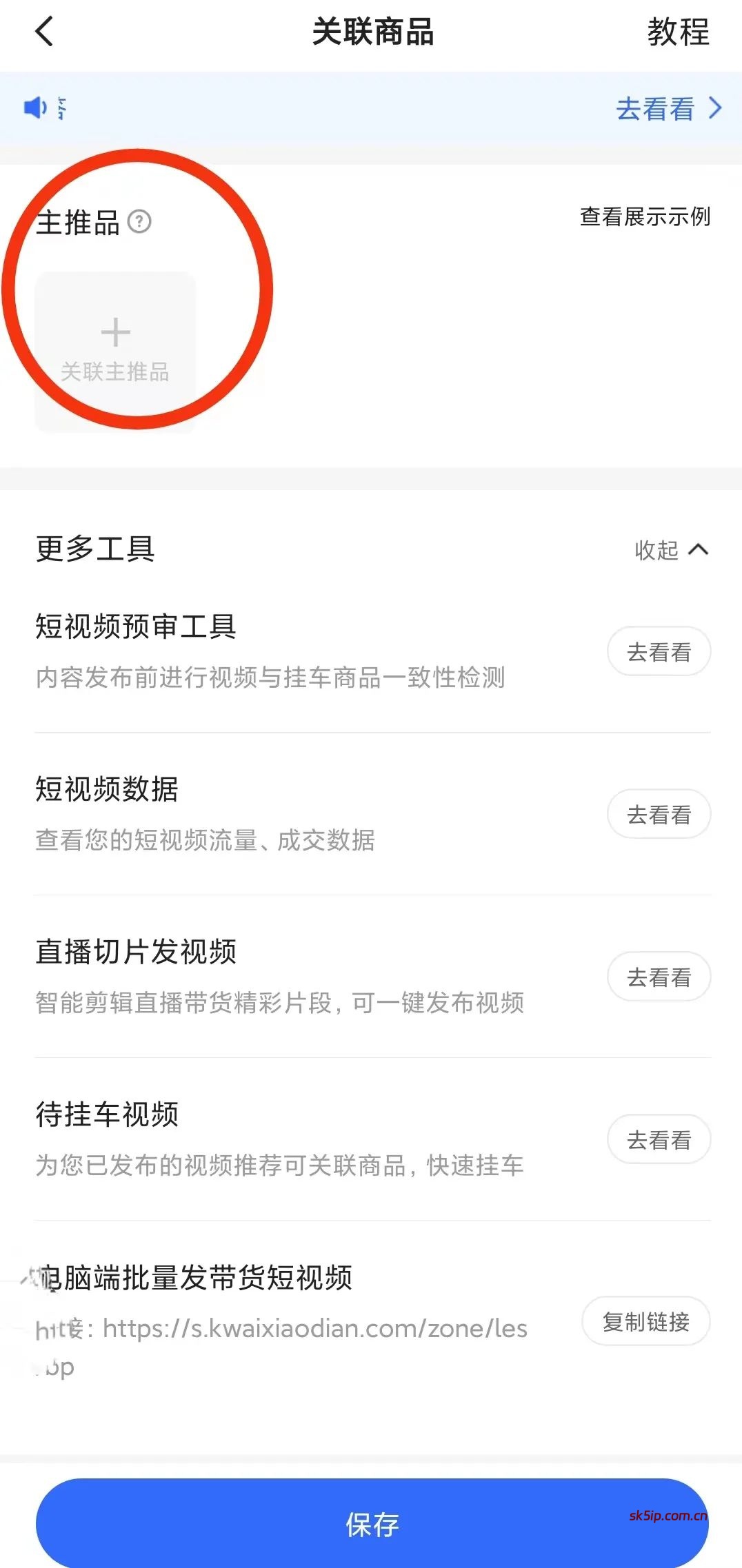Click the chevron next to 去看看 in banner

(714, 109)
